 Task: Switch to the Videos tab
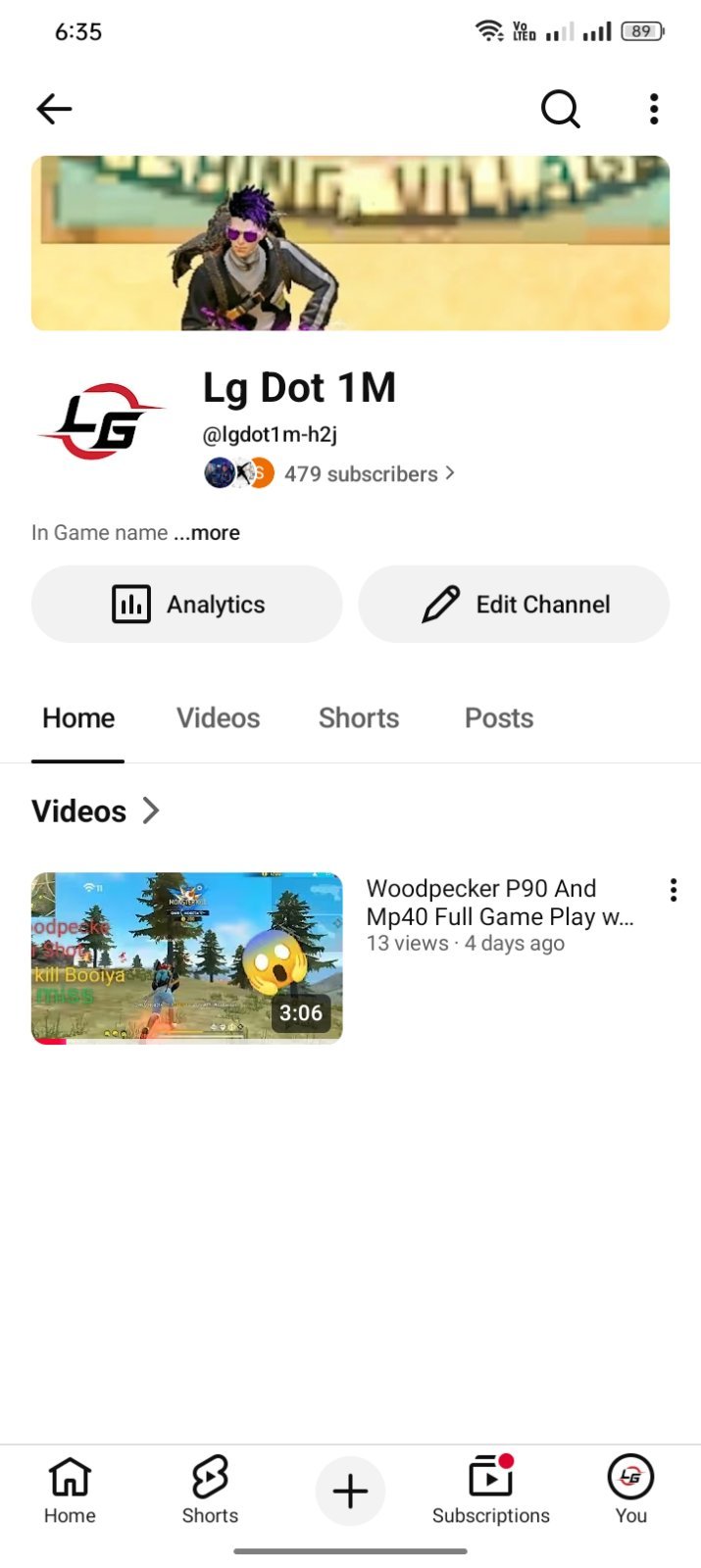coord(218,718)
